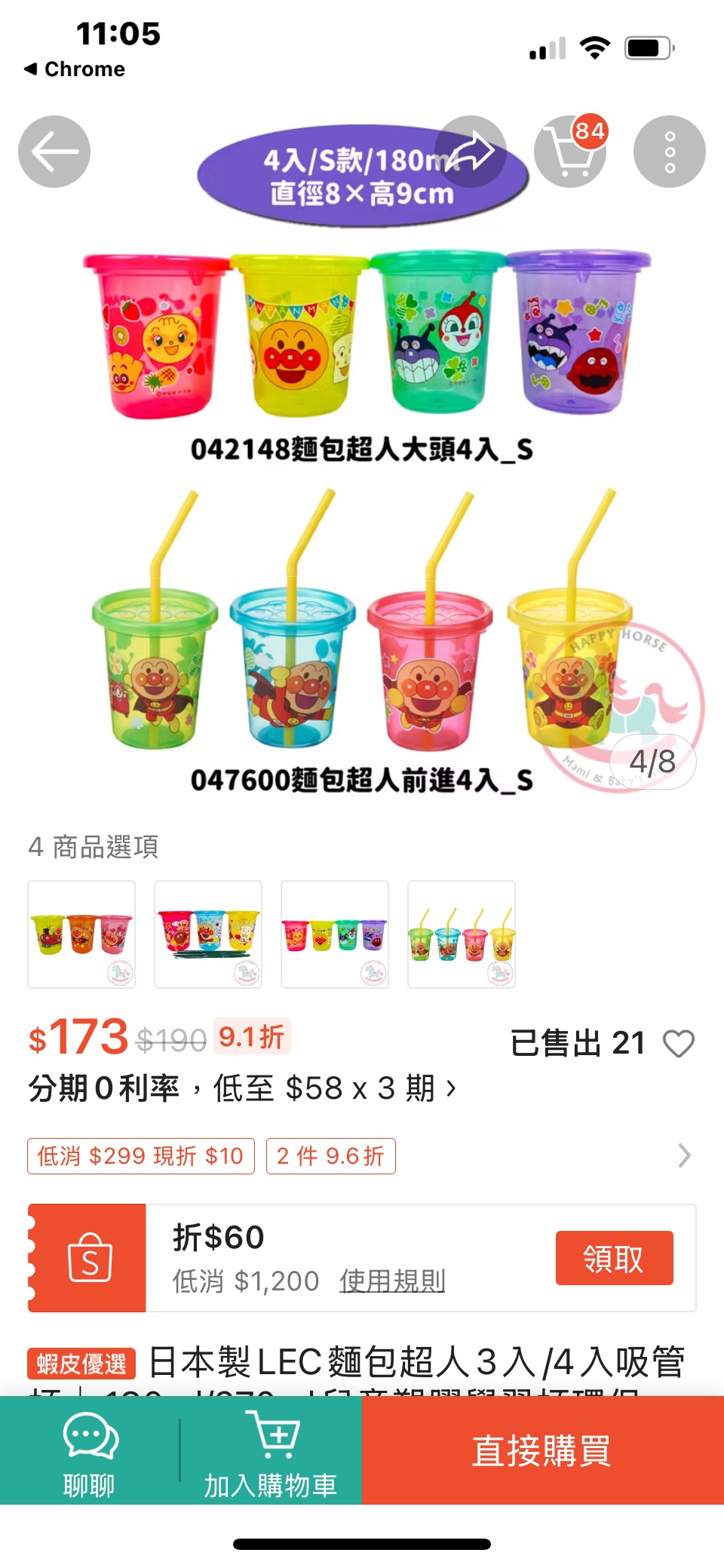Image resolution: width=724 pixels, height=1568 pixels.
Task: Return to Chrome from the status bar
Action: tap(74, 69)
